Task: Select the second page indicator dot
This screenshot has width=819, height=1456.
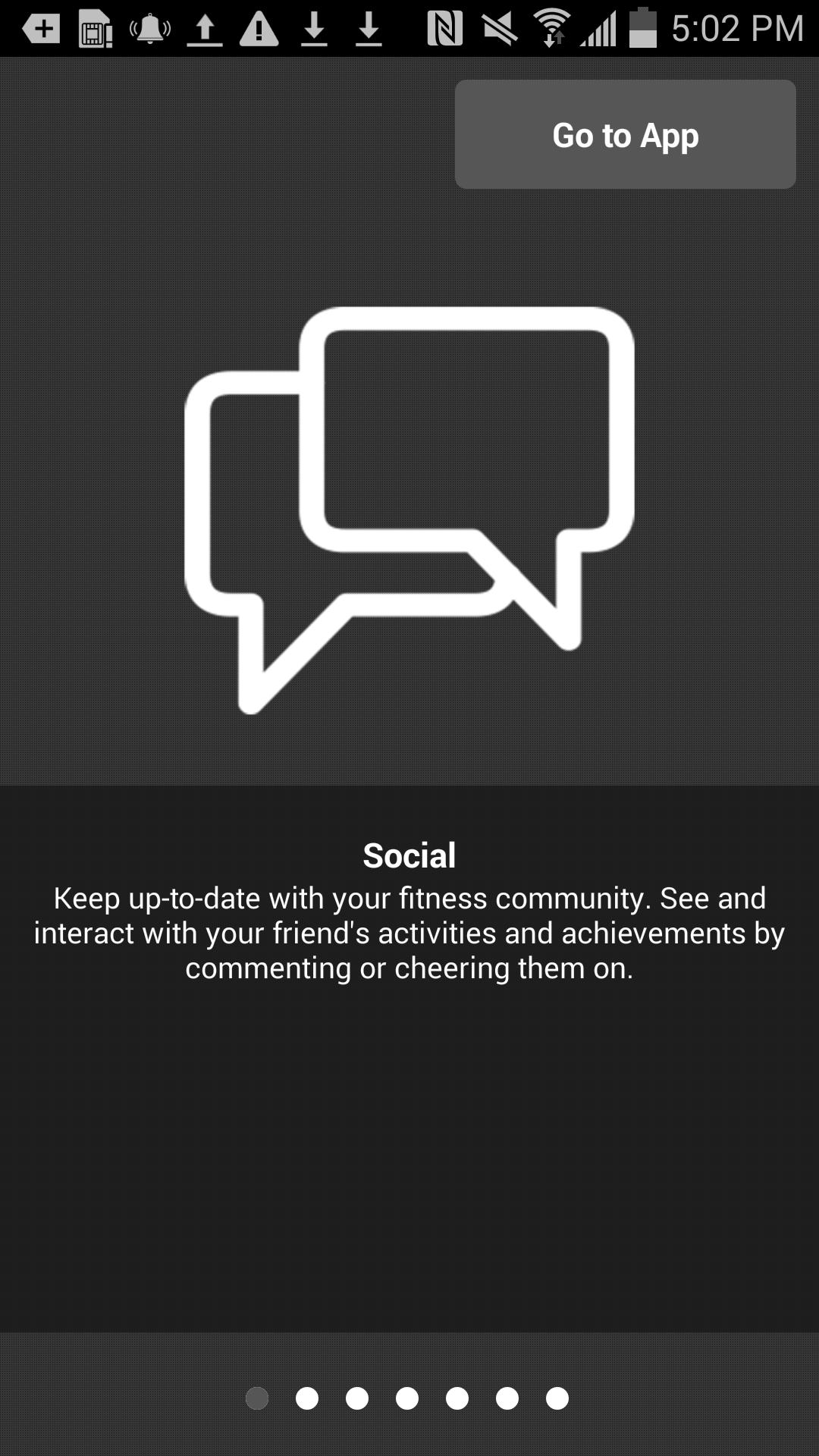Action: point(307,1398)
